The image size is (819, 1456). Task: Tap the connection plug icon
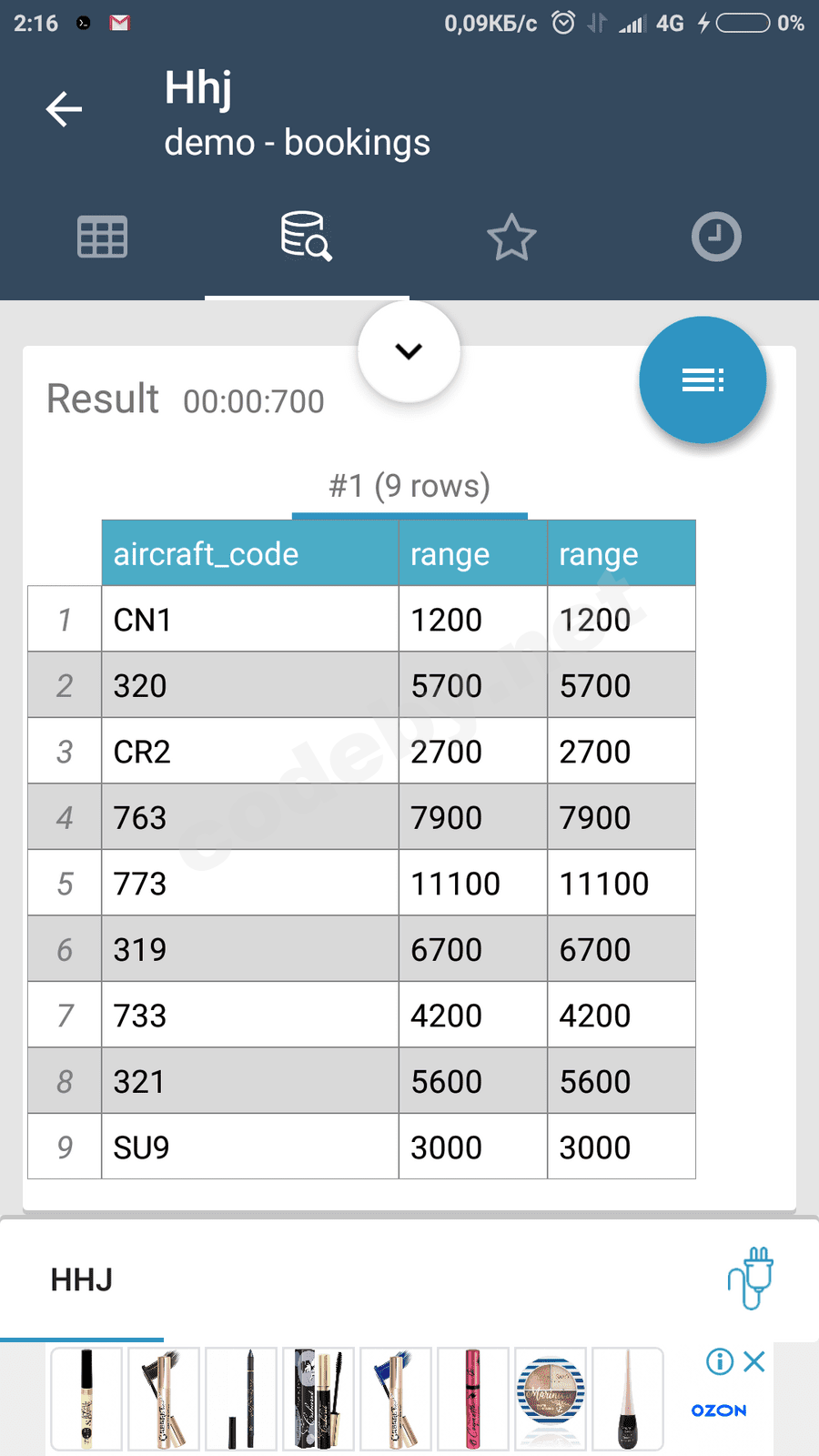tap(751, 1279)
